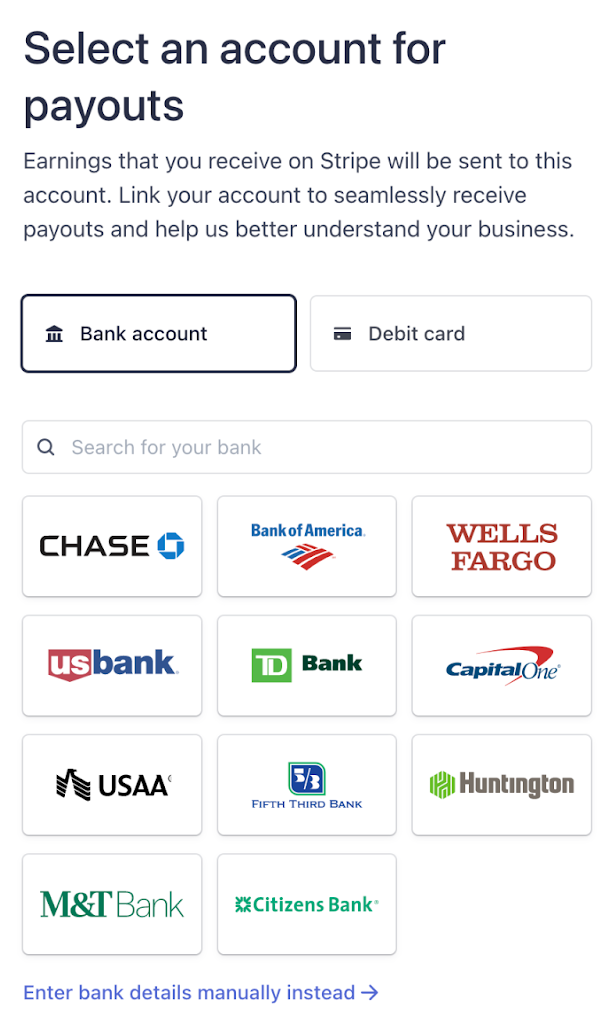Choose Chase as your bank
Screen dimensions: 612x1015
point(112,546)
